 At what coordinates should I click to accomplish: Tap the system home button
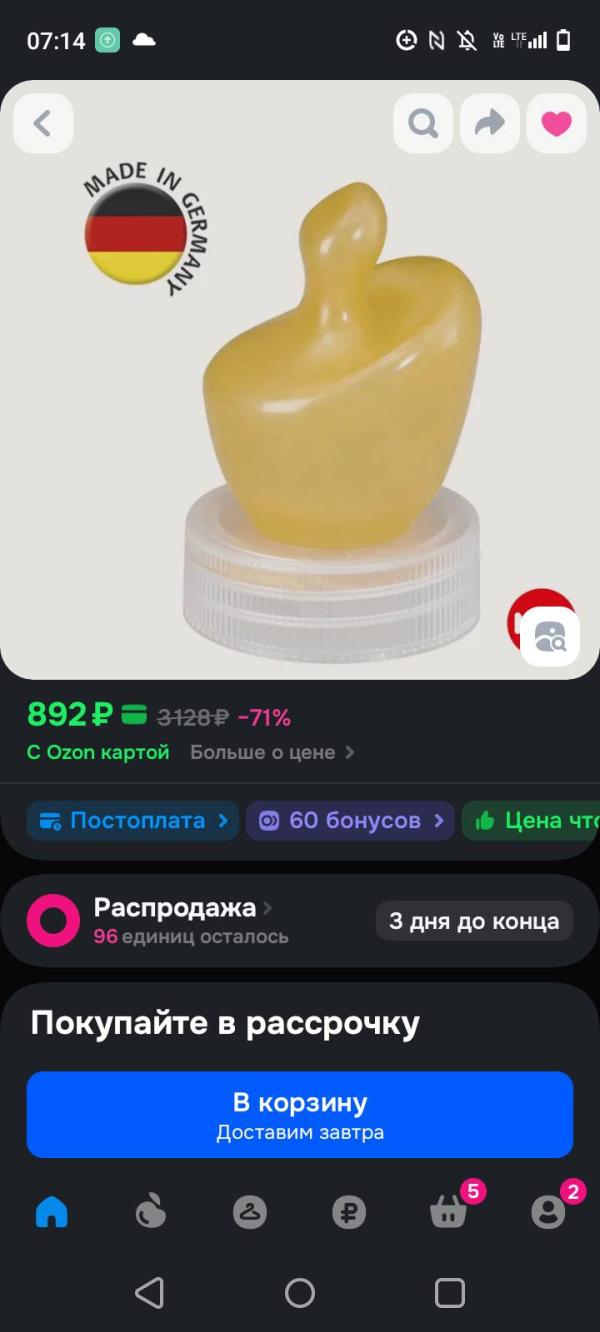(x=300, y=1293)
